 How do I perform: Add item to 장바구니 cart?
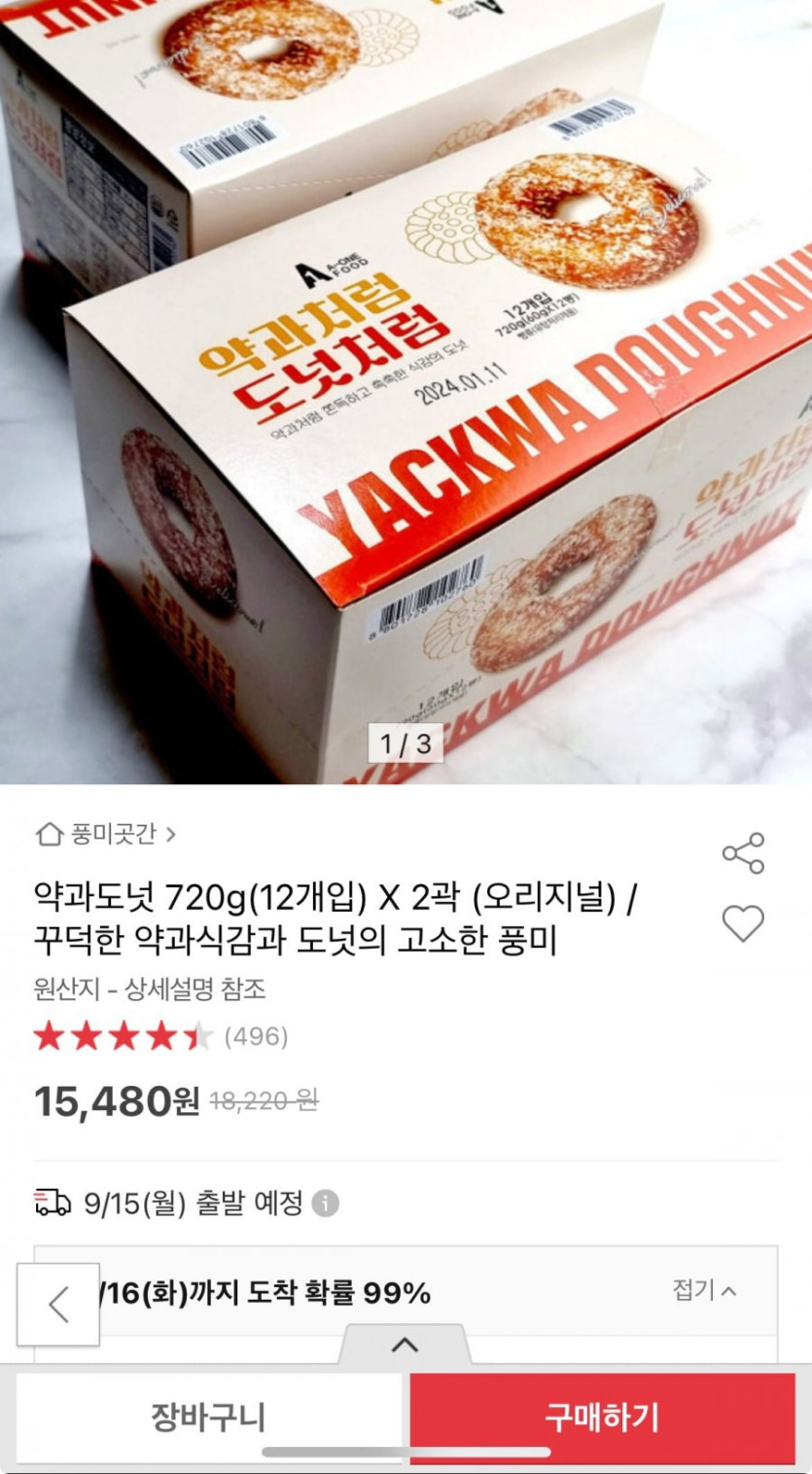point(208,1417)
